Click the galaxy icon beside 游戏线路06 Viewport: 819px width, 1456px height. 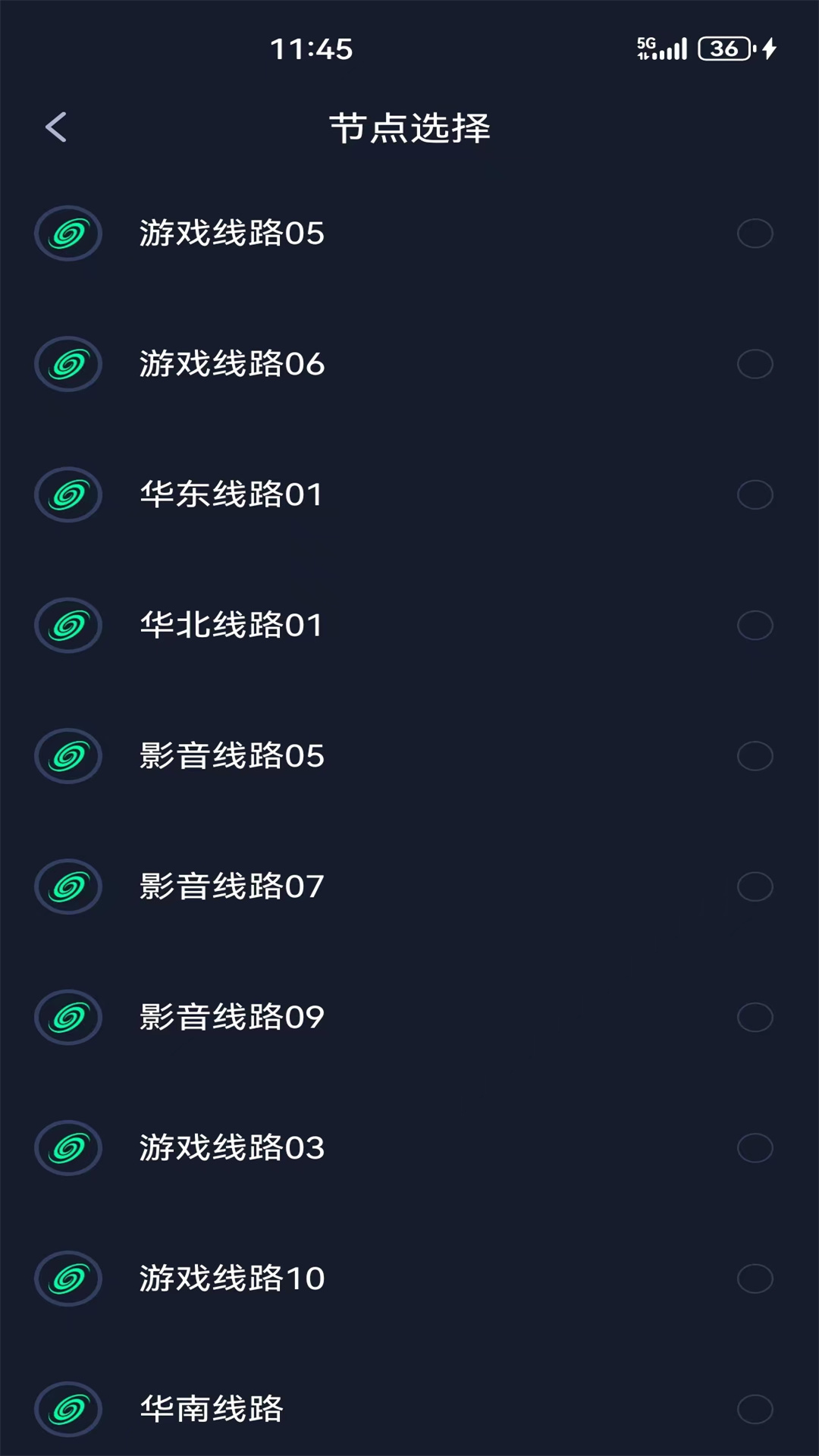[x=67, y=364]
